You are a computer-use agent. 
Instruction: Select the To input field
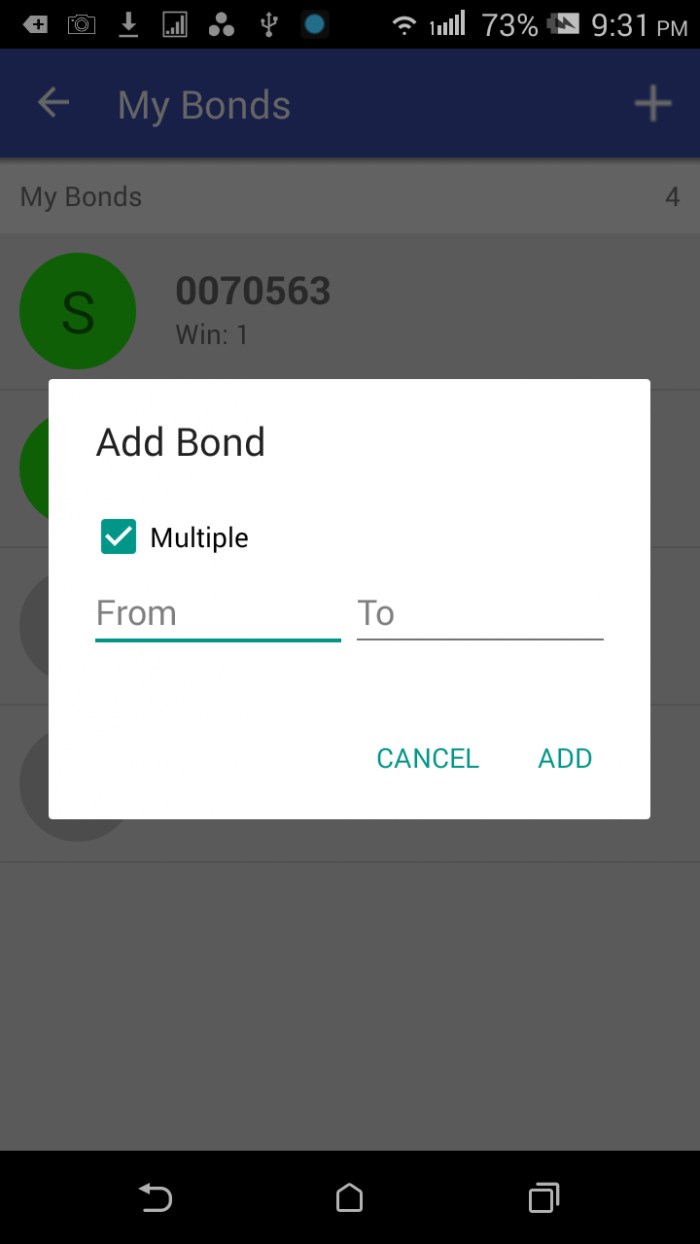pos(480,613)
